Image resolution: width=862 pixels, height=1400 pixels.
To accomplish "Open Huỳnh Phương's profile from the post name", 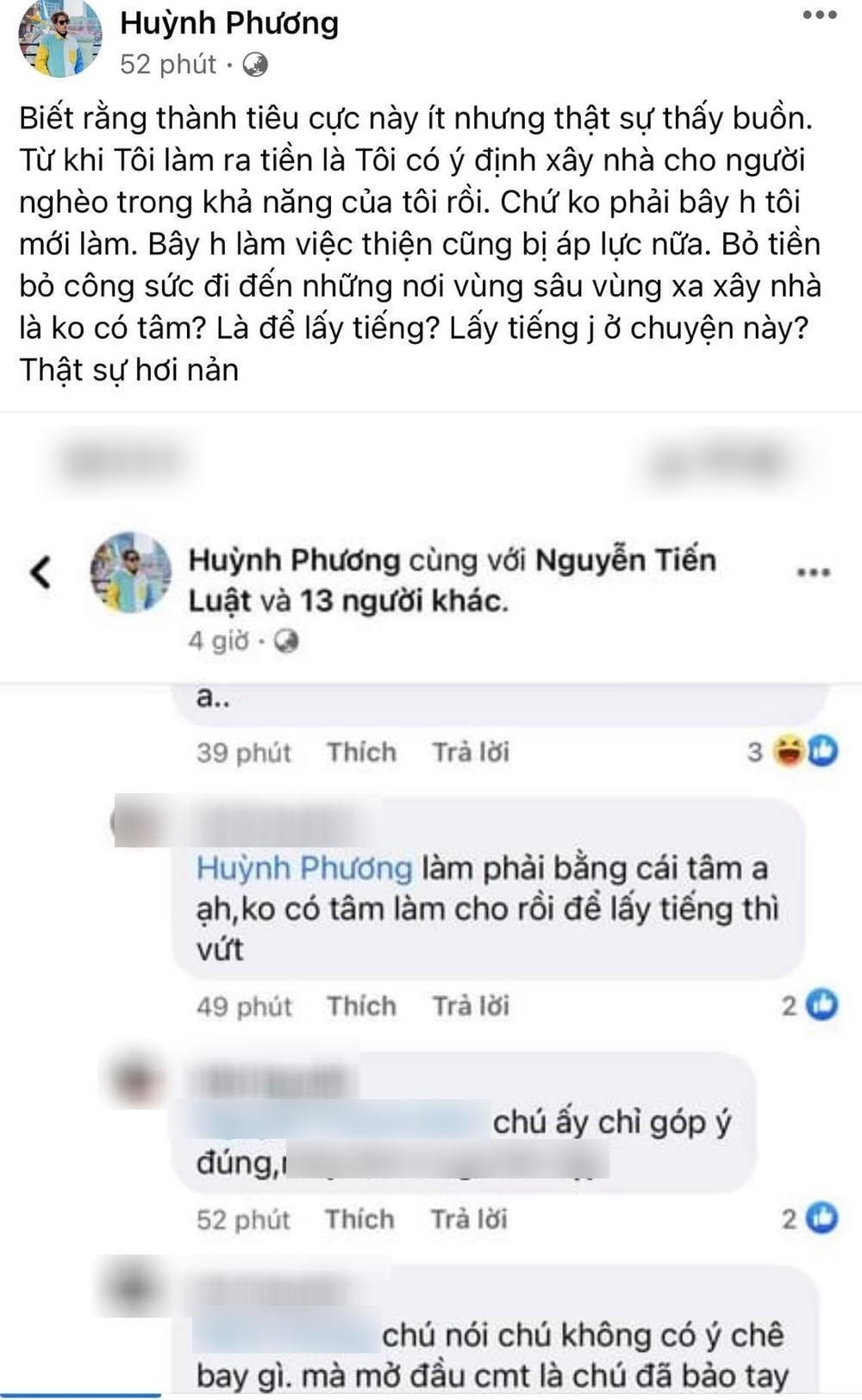I will [x=228, y=23].
